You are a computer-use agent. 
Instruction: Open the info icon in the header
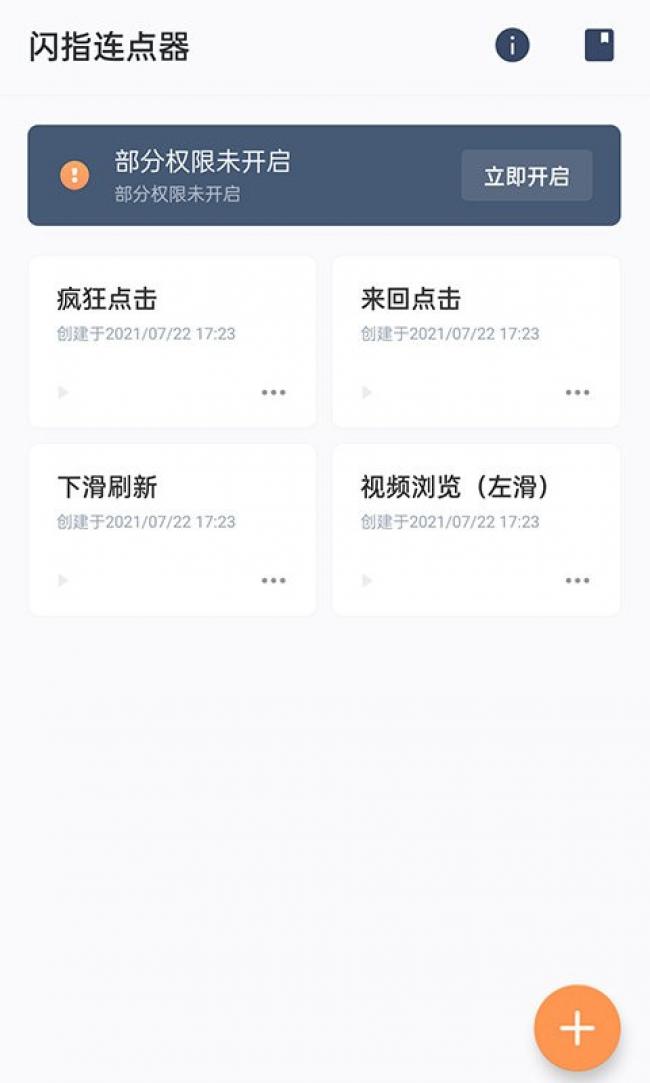coord(512,46)
